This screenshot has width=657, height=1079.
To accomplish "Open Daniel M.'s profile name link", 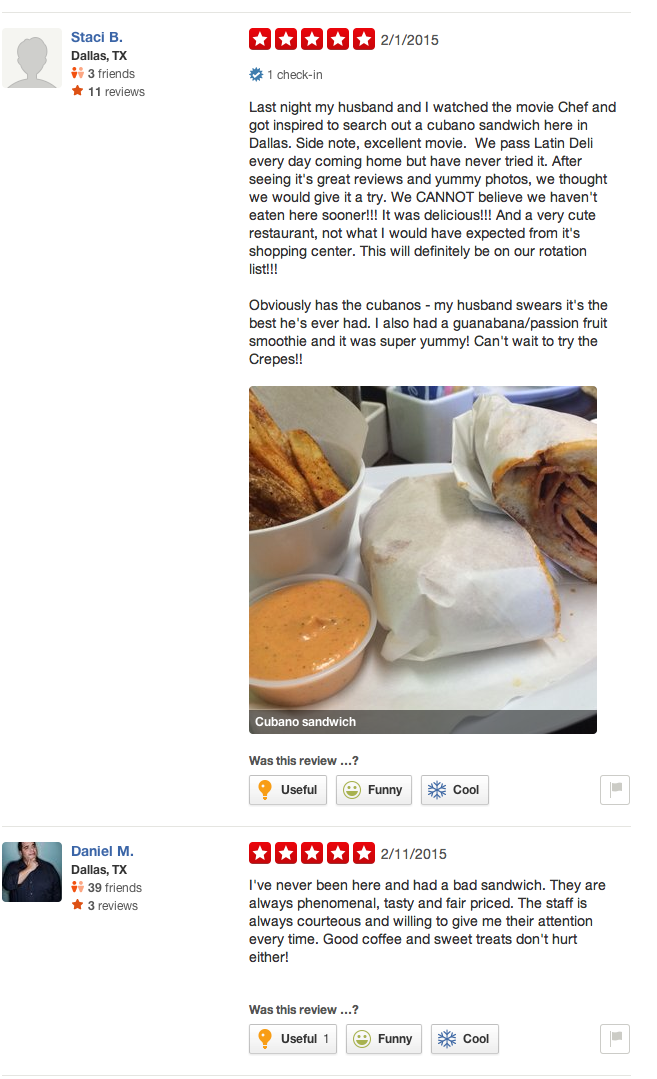I will (x=102, y=851).
